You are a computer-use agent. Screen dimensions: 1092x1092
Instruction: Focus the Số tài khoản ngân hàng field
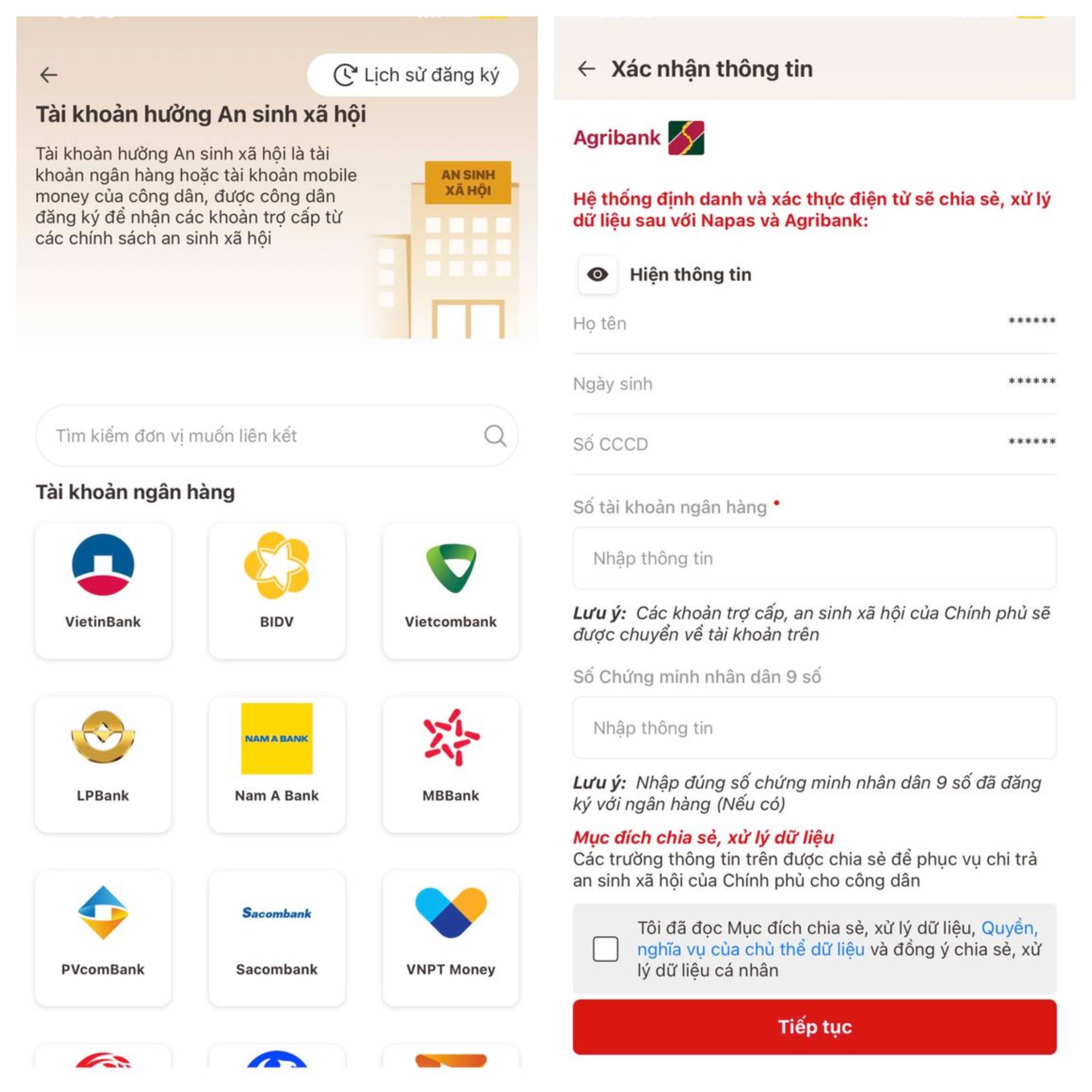pos(814,559)
